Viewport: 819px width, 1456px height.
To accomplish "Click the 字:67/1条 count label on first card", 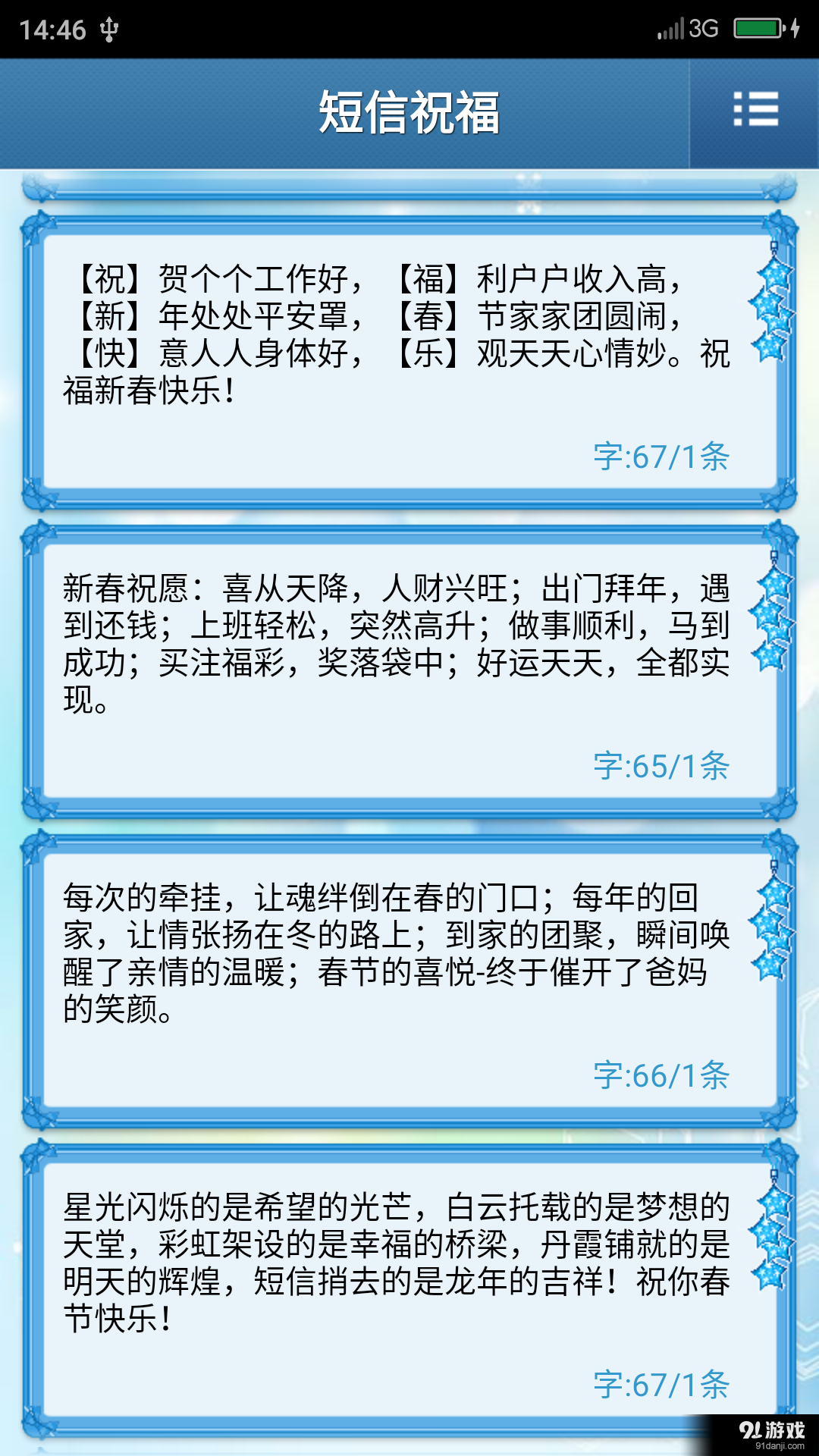I will tap(662, 456).
